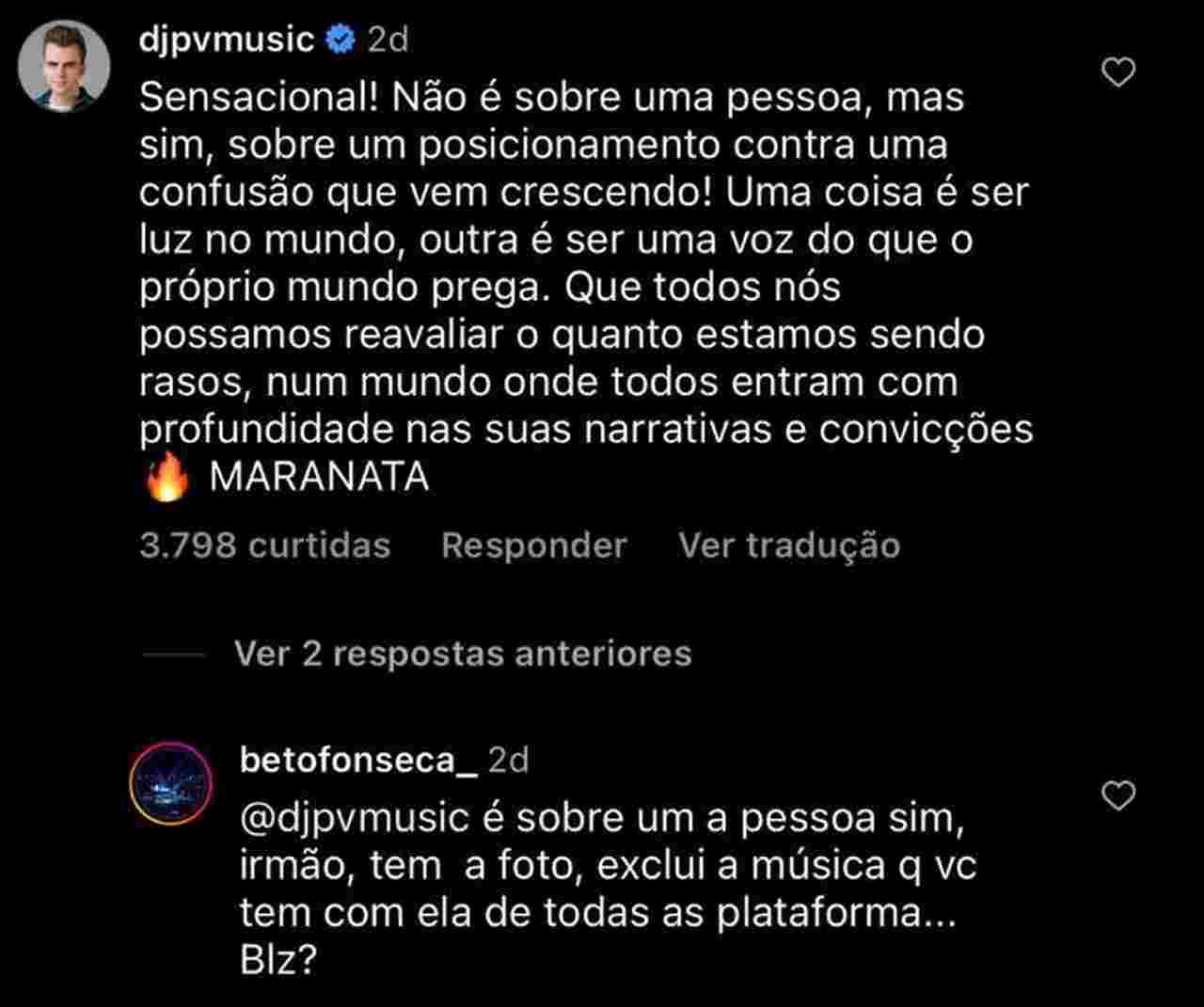Tap Responder under djpvmusic comment

(533, 545)
